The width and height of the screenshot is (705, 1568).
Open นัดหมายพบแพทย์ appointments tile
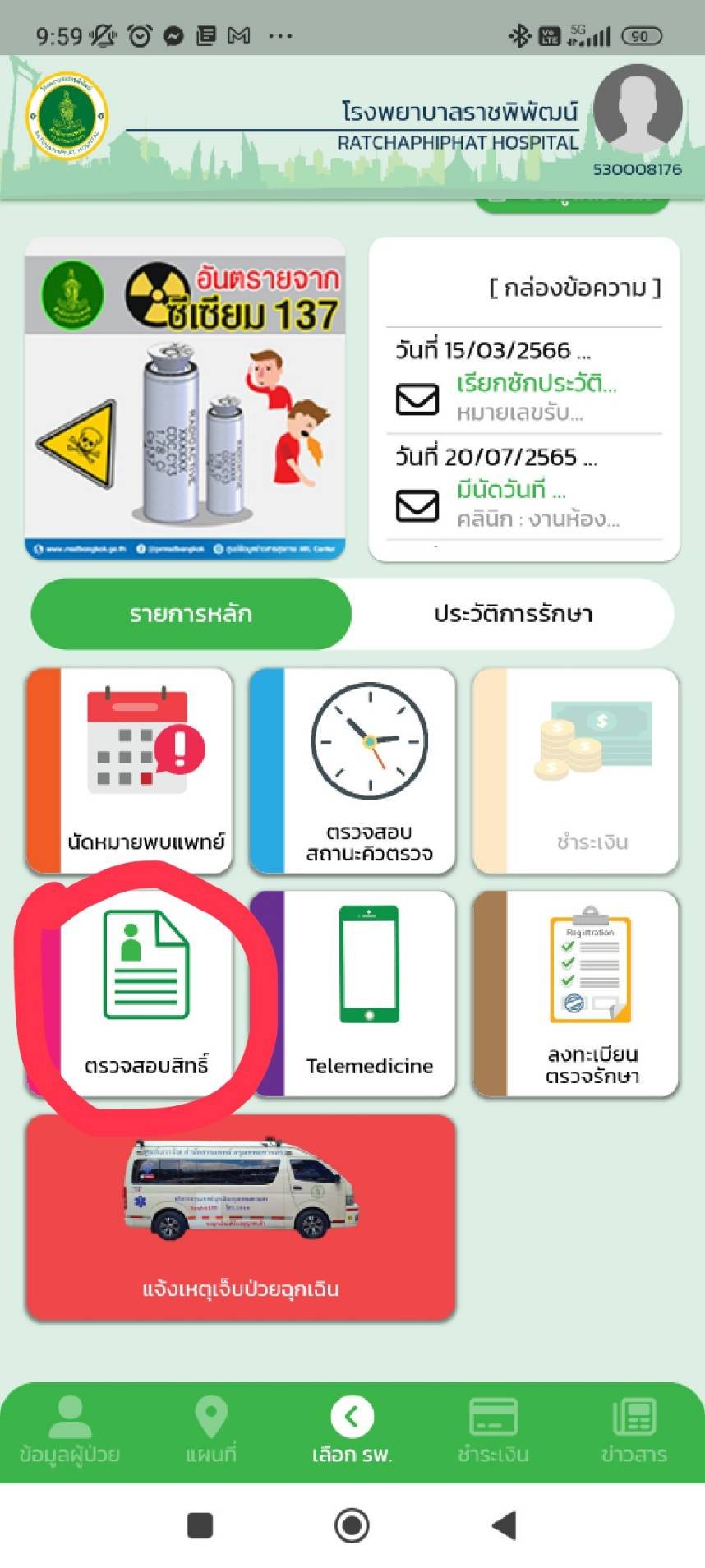tap(131, 770)
